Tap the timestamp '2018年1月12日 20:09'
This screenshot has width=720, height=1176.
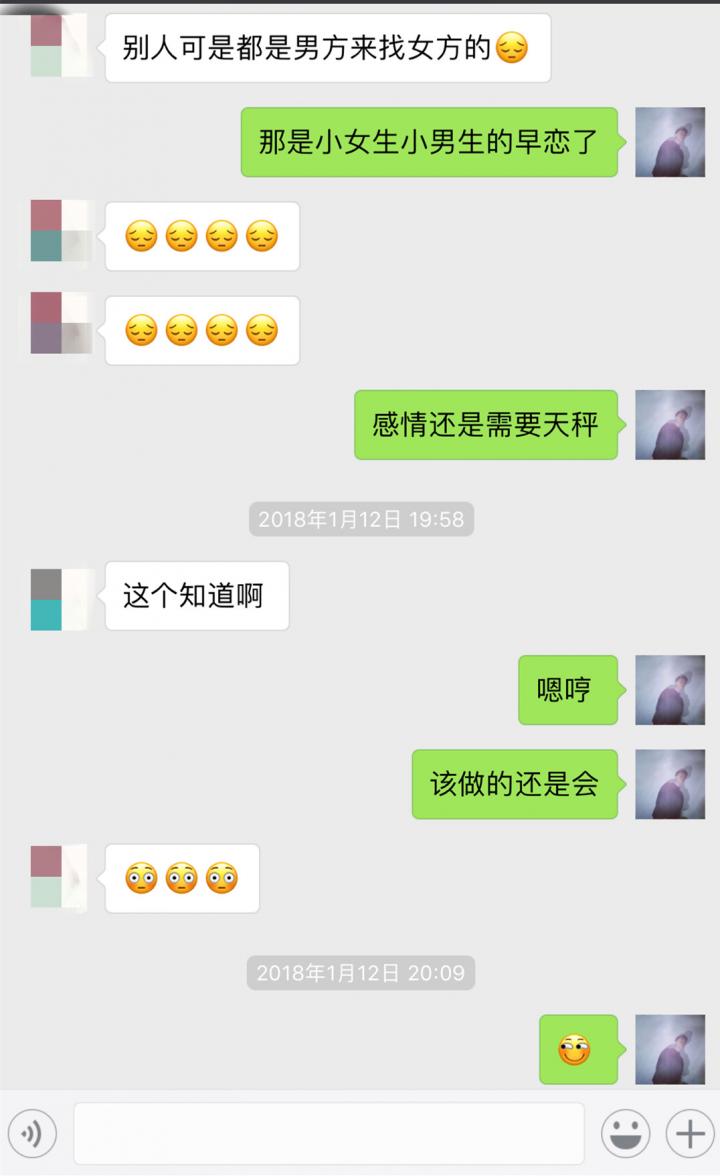tap(360, 972)
